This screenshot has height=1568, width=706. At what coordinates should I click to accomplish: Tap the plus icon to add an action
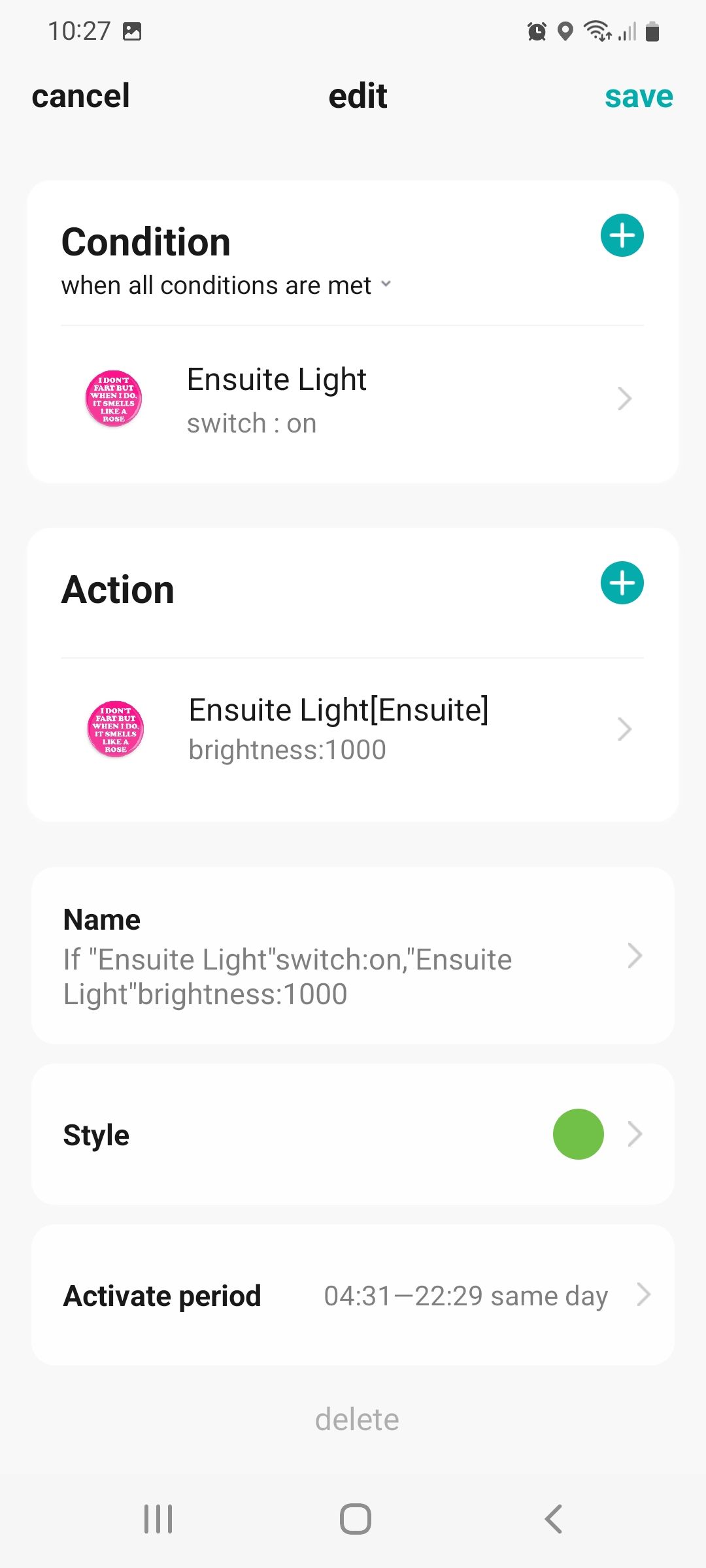(622, 581)
